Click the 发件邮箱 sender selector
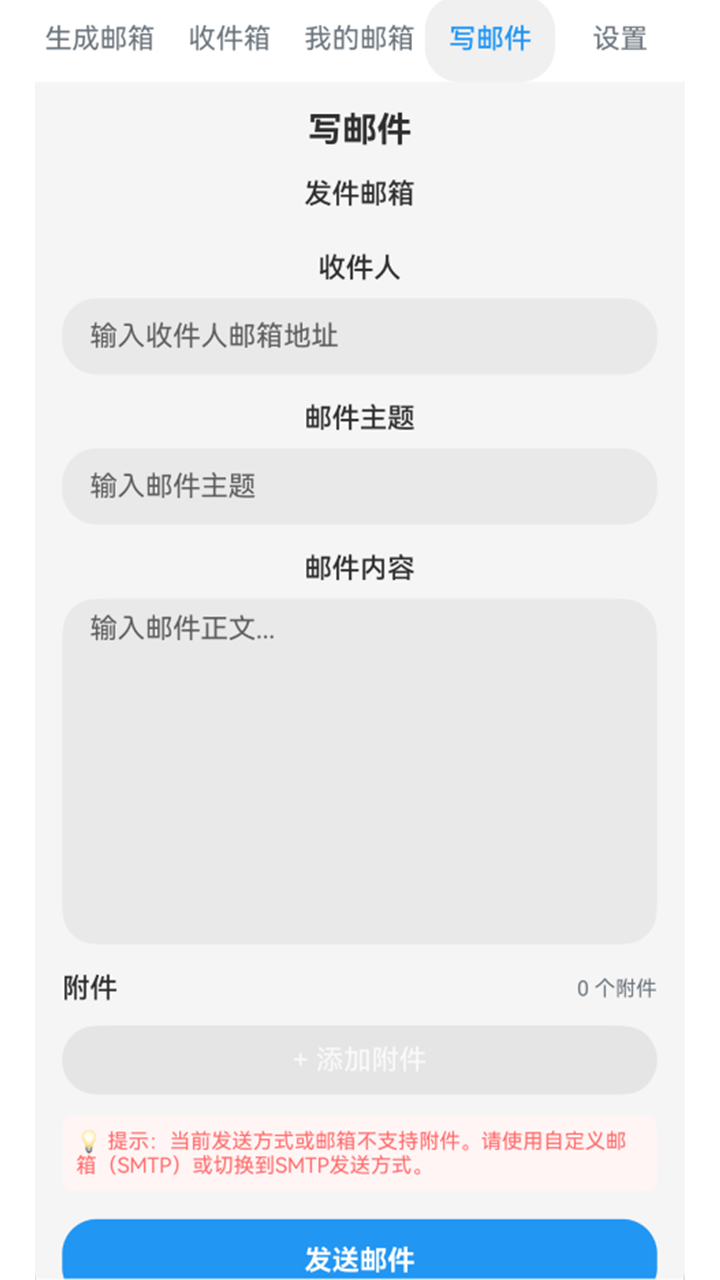The image size is (720, 1280). click(359, 194)
